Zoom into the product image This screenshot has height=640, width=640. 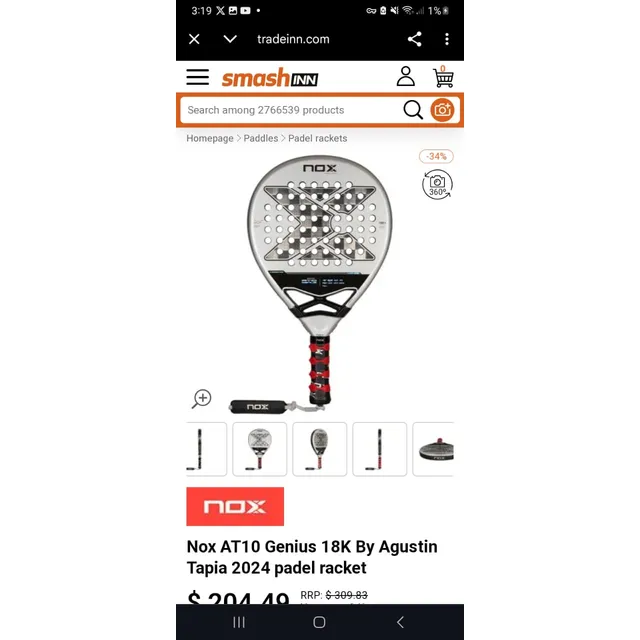[x=202, y=398]
